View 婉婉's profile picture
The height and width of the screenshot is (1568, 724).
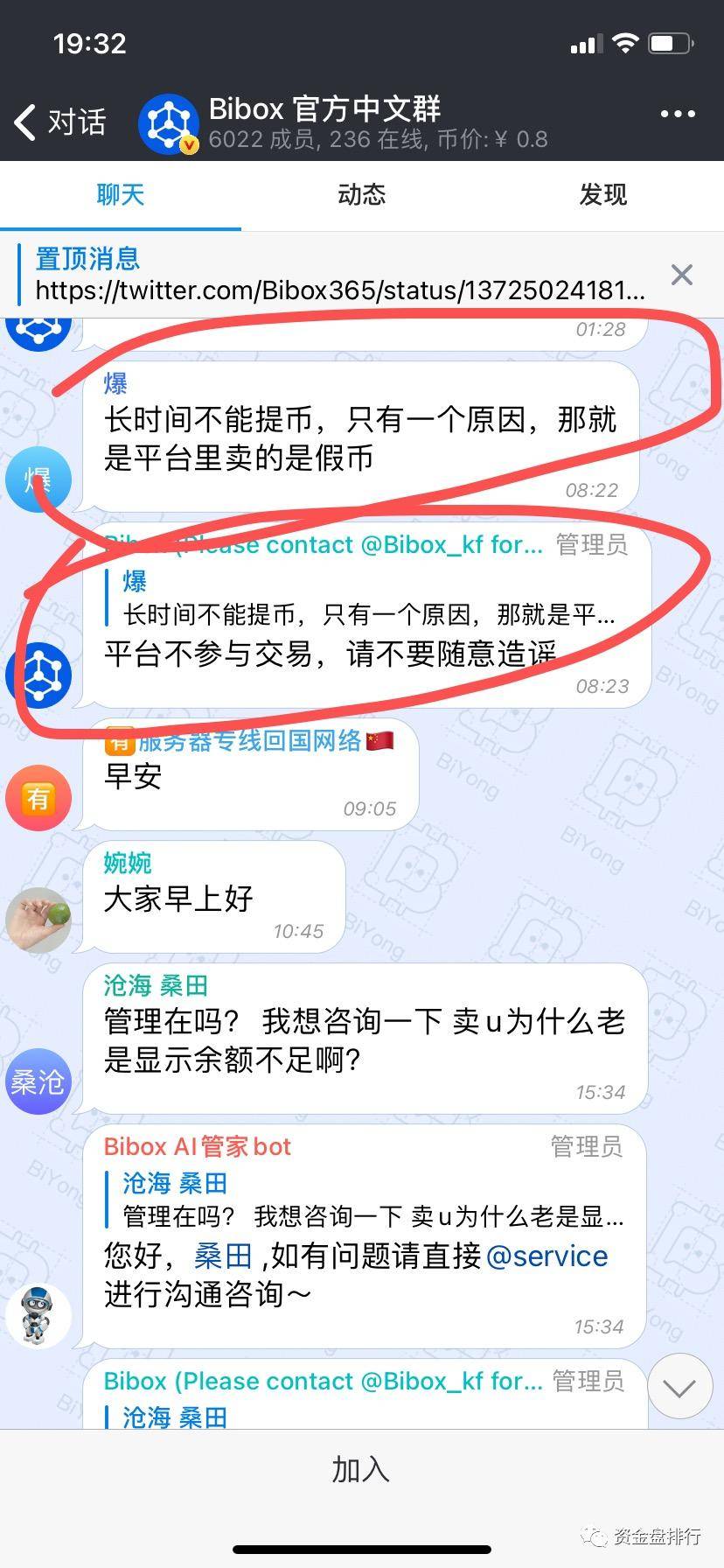(x=38, y=920)
